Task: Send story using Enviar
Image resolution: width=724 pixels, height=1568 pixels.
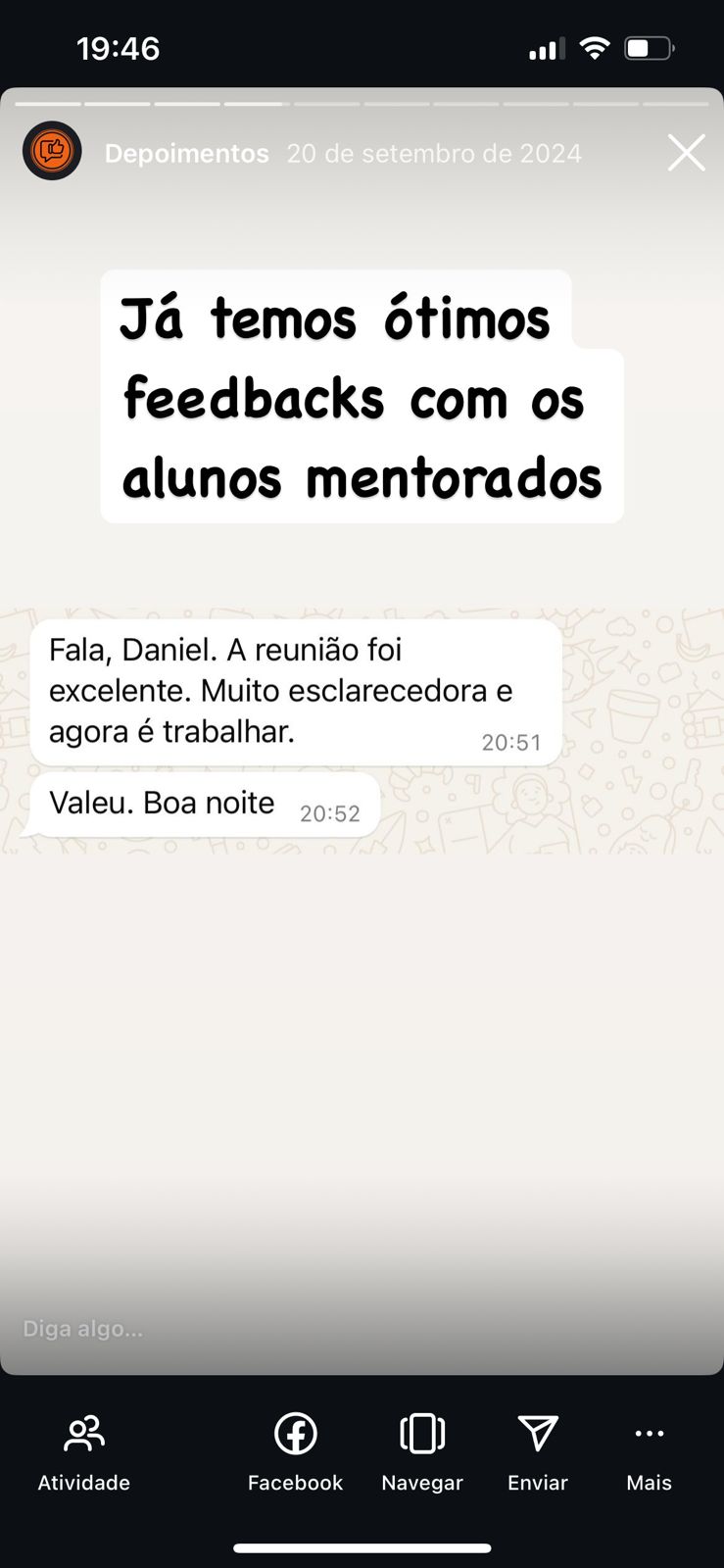Action: click(x=537, y=1451)
